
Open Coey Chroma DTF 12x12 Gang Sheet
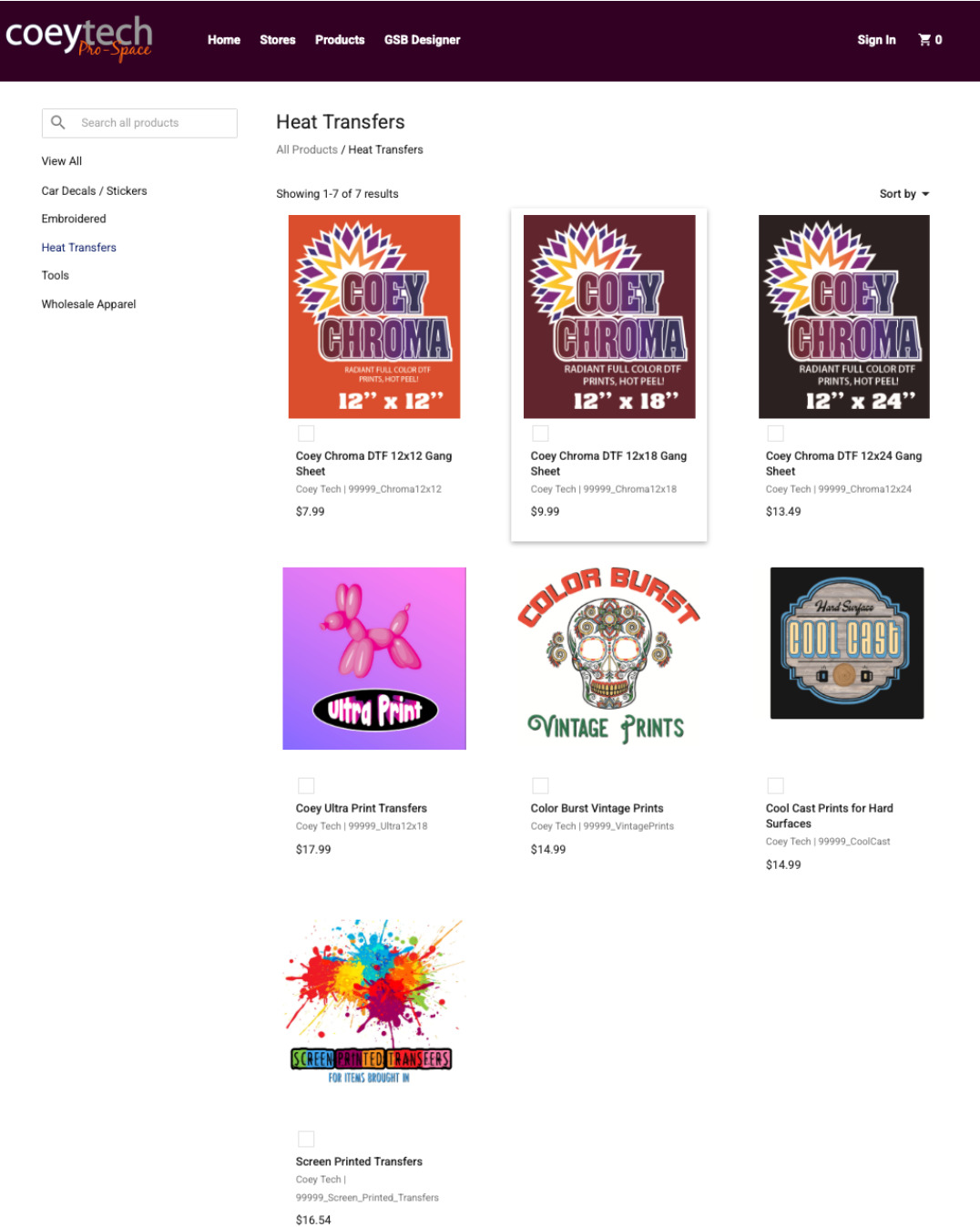pos(373,463)
